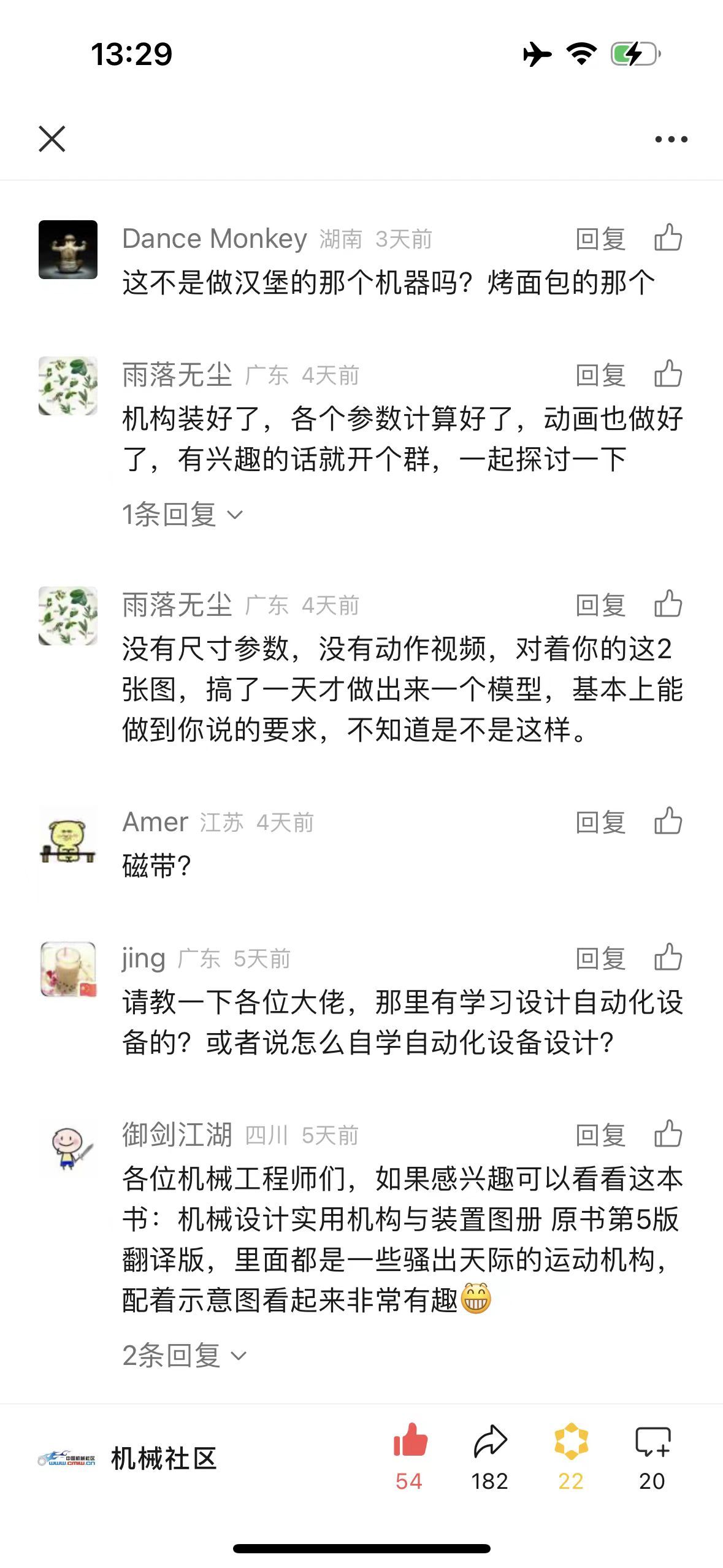
Task: Reply to Amer's comment
Action: click(600, 822)
